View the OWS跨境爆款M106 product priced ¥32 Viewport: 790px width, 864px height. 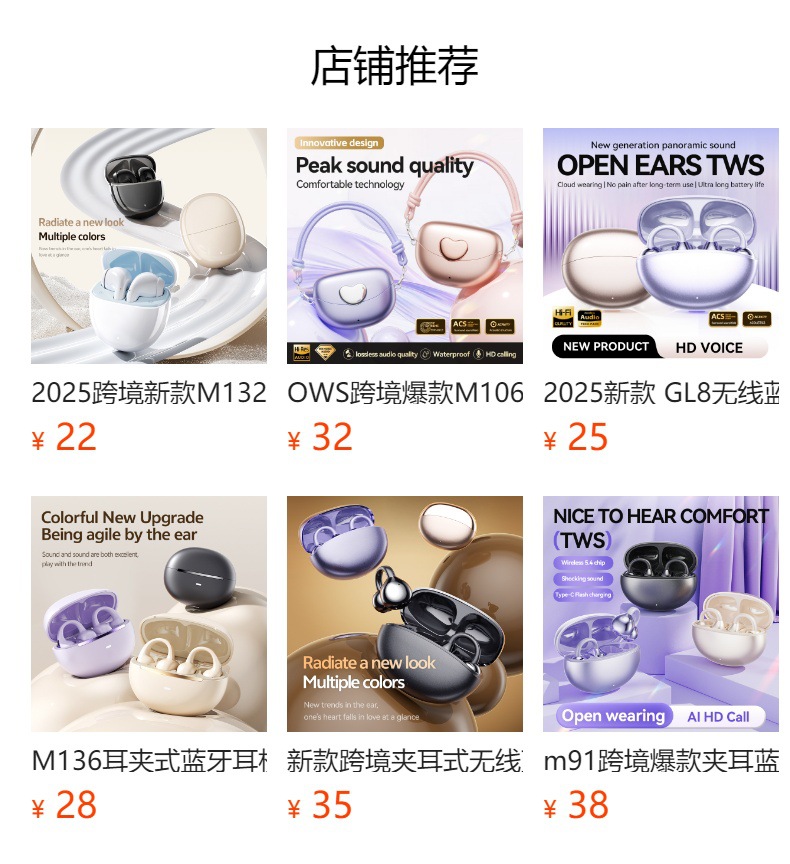[x=405, y=246]
